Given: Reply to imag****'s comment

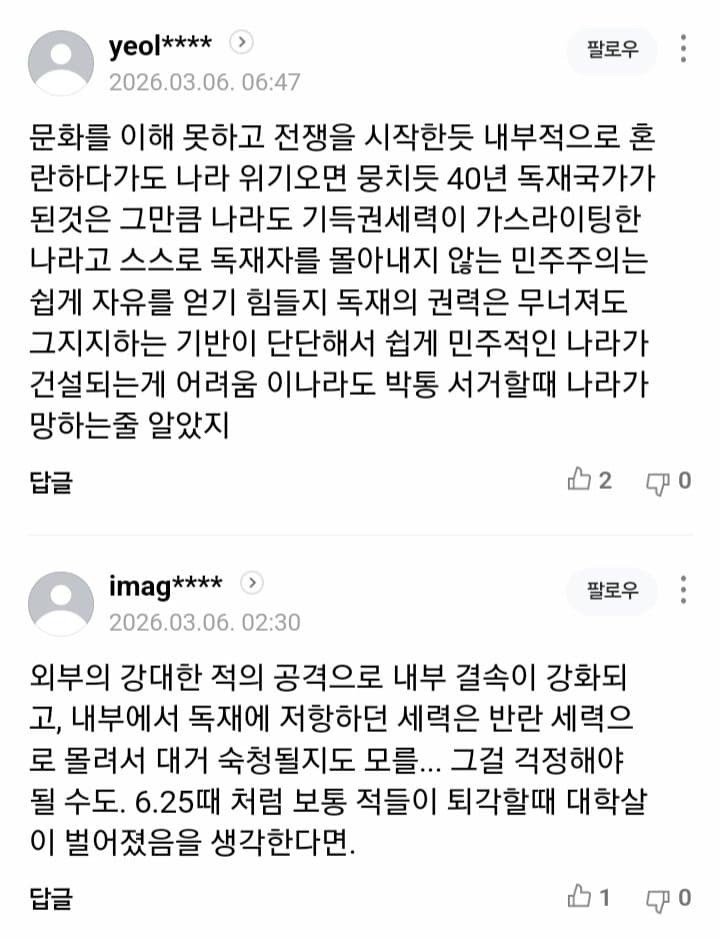Looking at the screenshot, I should pyautogui.click(x=50, y=898).
